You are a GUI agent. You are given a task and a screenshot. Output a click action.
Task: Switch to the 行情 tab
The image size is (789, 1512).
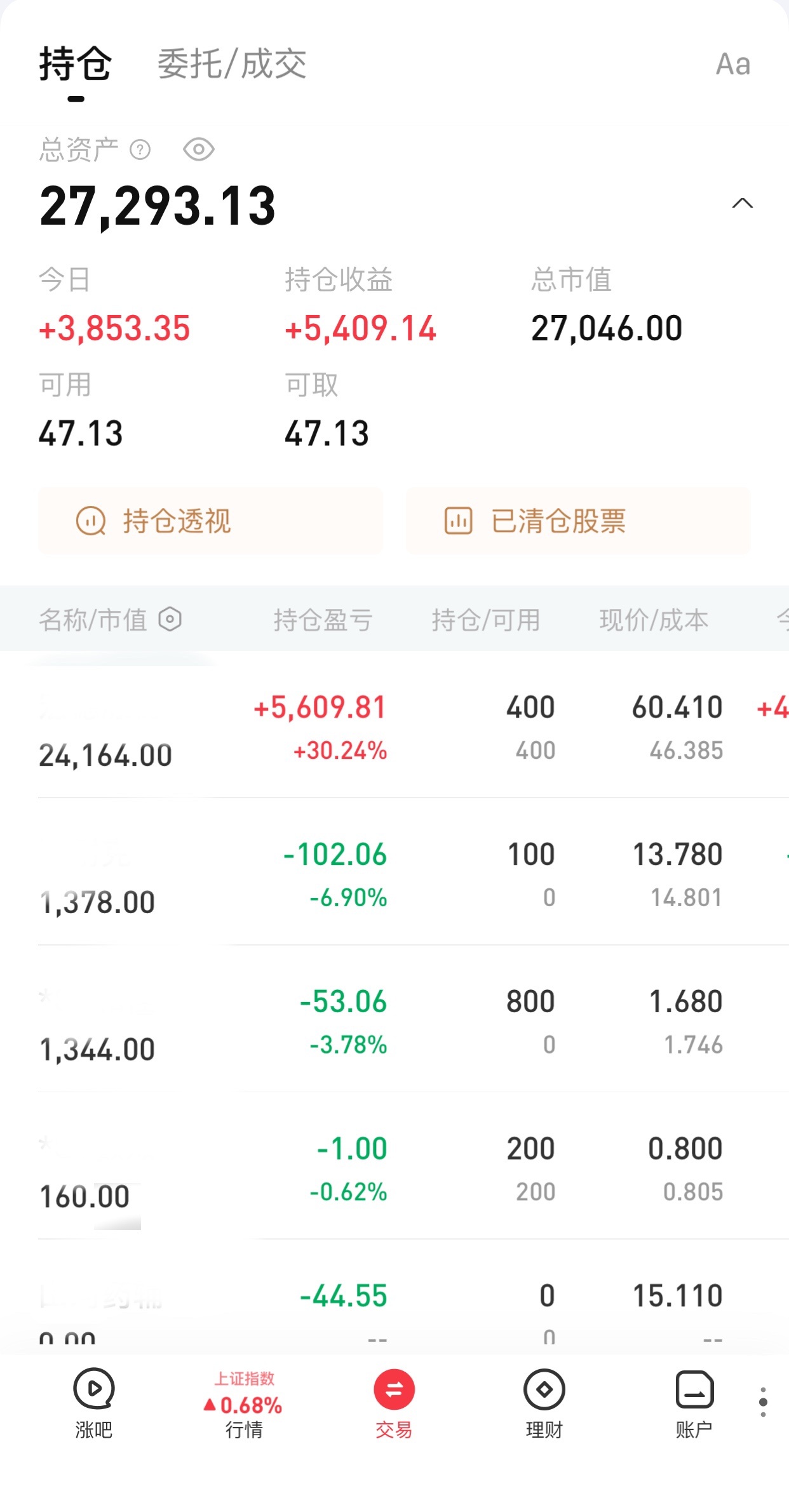(x=244, y=1403)
